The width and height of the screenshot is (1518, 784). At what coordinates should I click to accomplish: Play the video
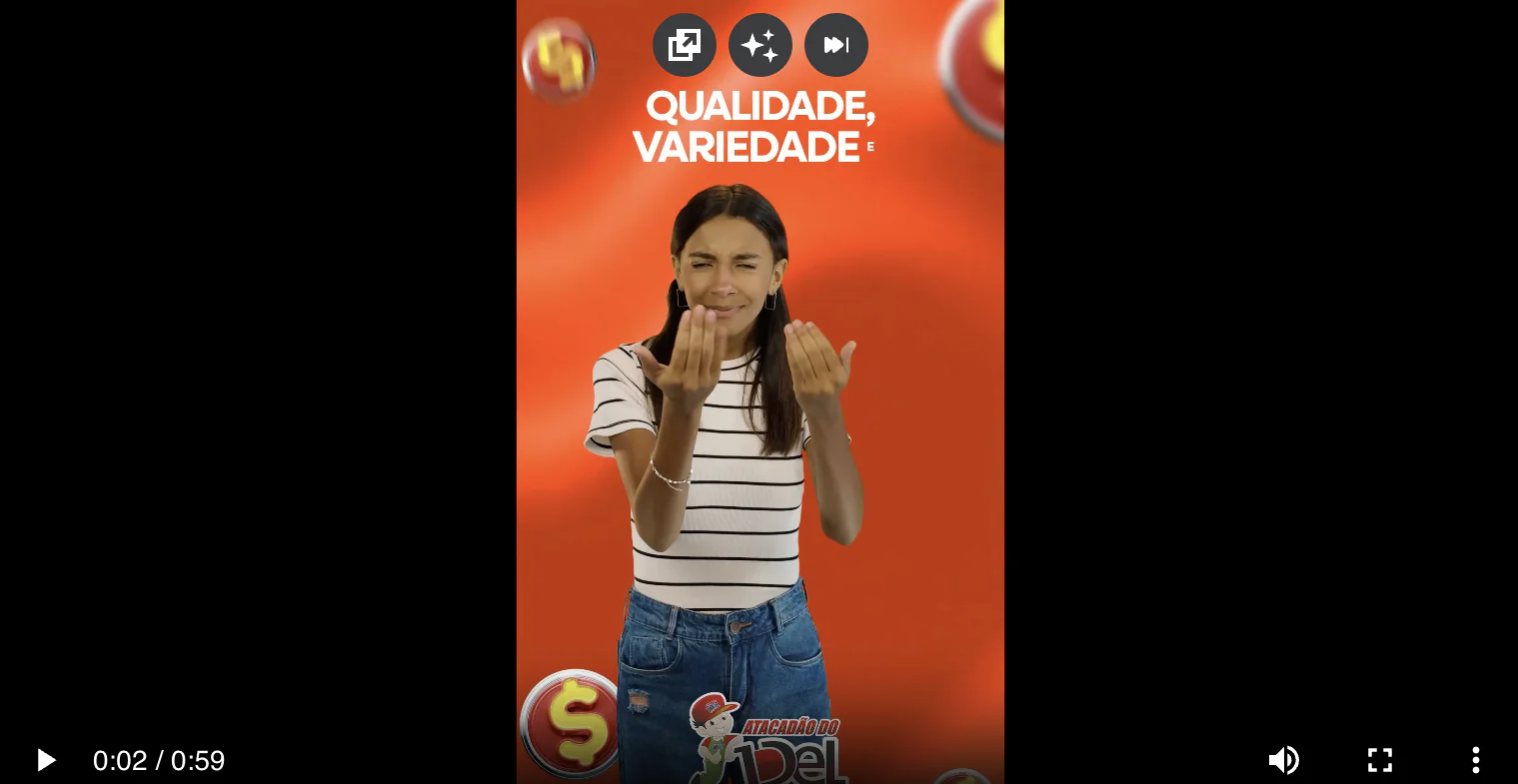tap(45, 760)
